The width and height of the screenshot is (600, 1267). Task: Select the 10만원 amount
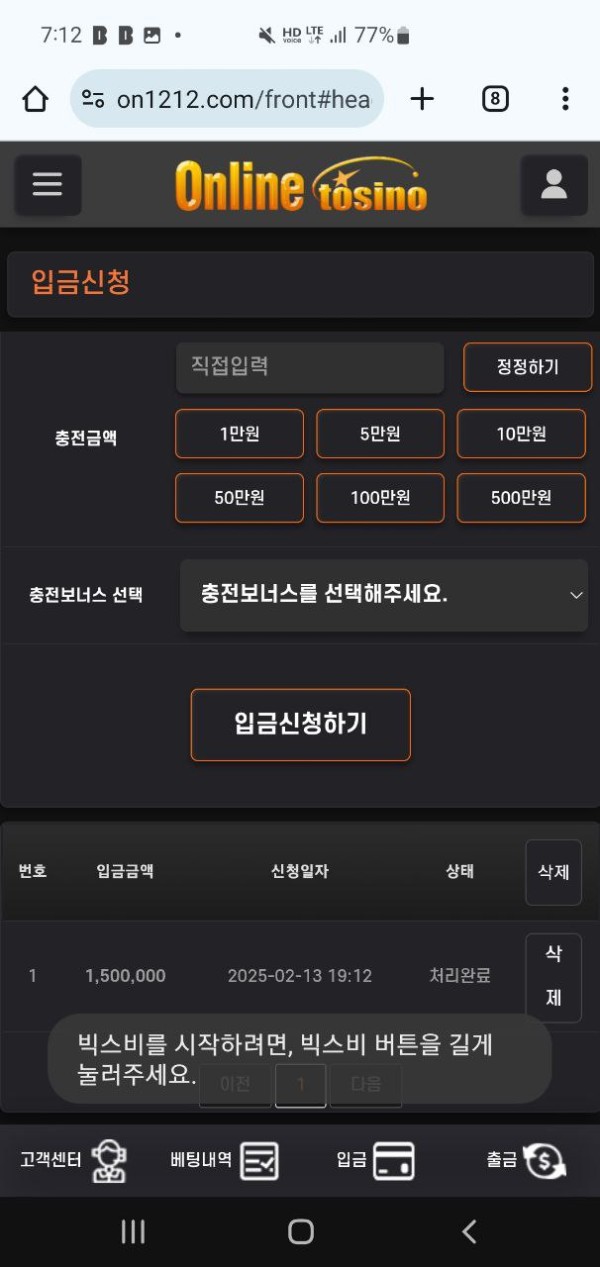(x=521, y=434)
